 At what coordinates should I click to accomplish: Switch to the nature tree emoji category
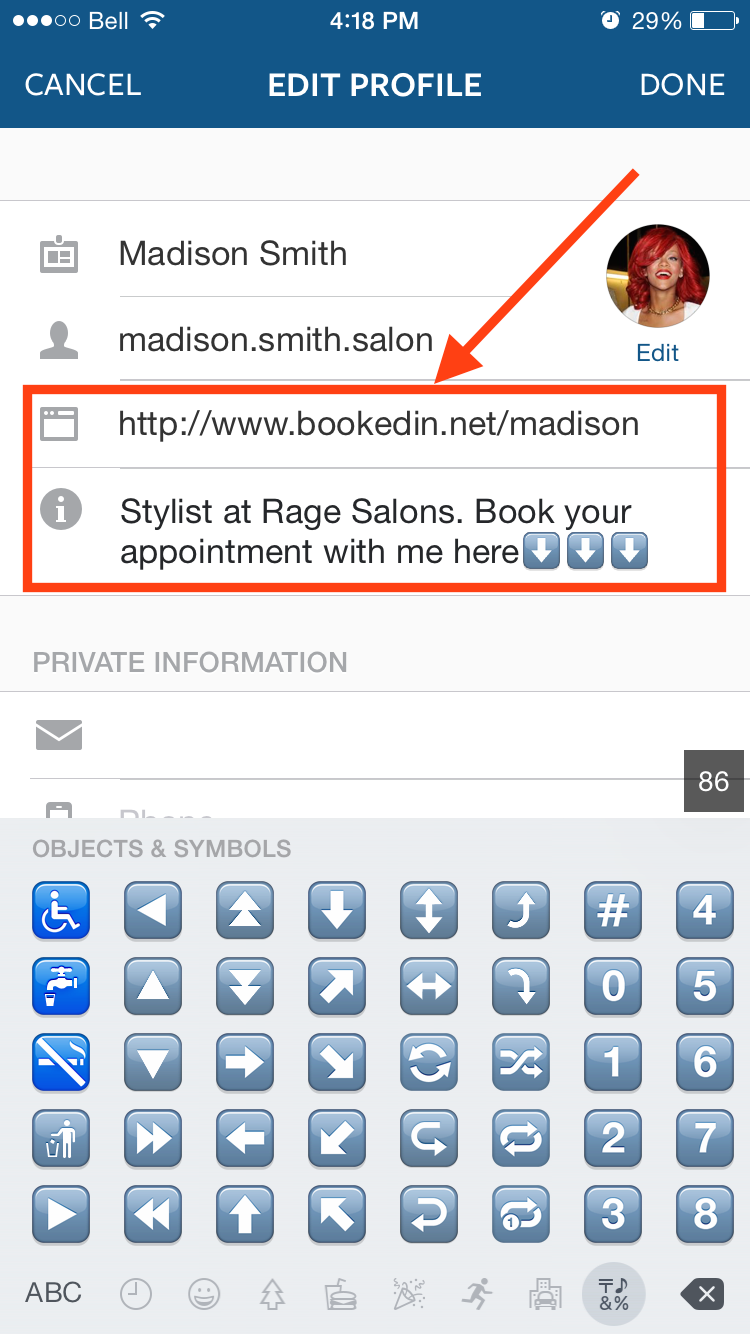[x=272, y=1295]
